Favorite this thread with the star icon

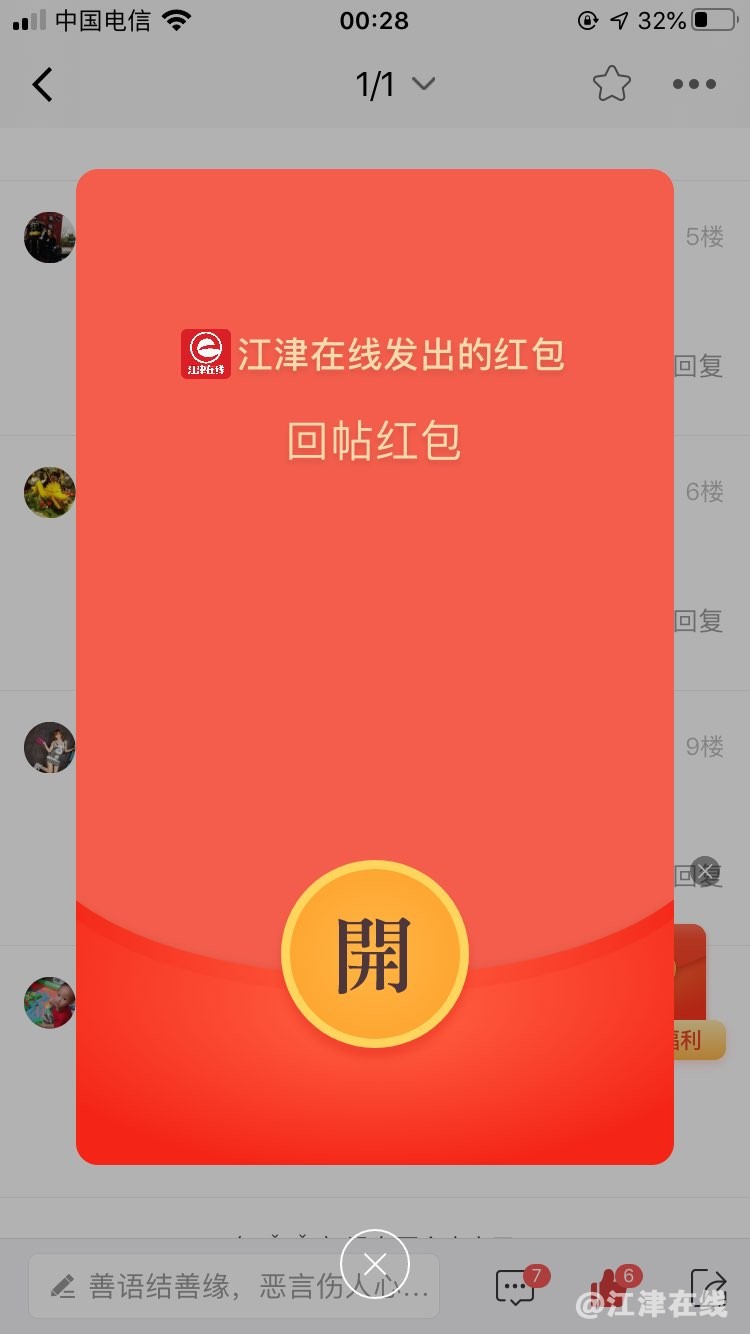click(x=611, y=85)
